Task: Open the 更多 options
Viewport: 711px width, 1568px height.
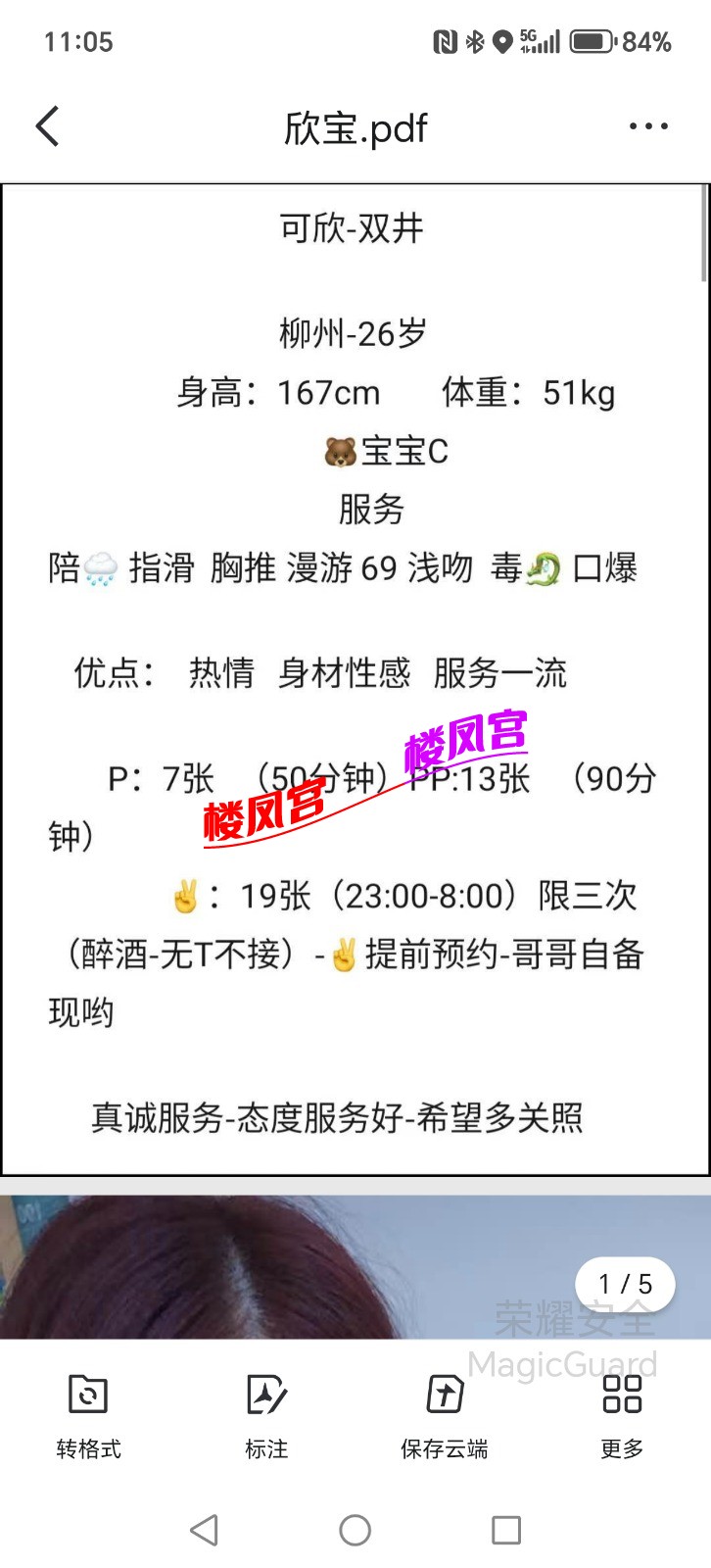Action: [x=622, y=1413]
